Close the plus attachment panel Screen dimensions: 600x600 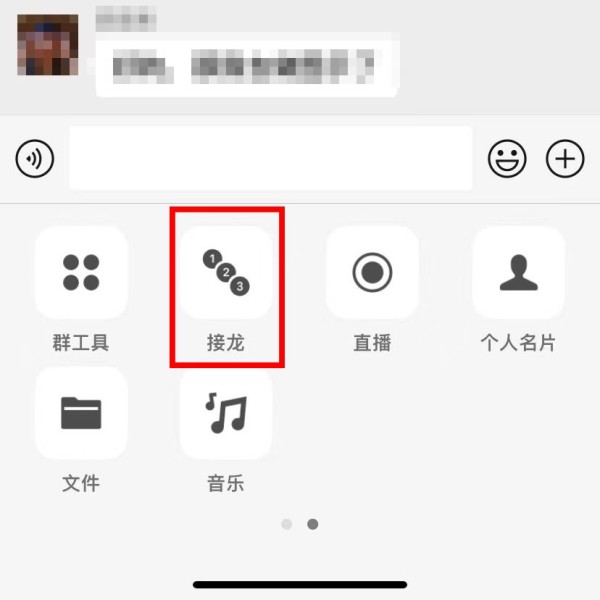[565, 158]
